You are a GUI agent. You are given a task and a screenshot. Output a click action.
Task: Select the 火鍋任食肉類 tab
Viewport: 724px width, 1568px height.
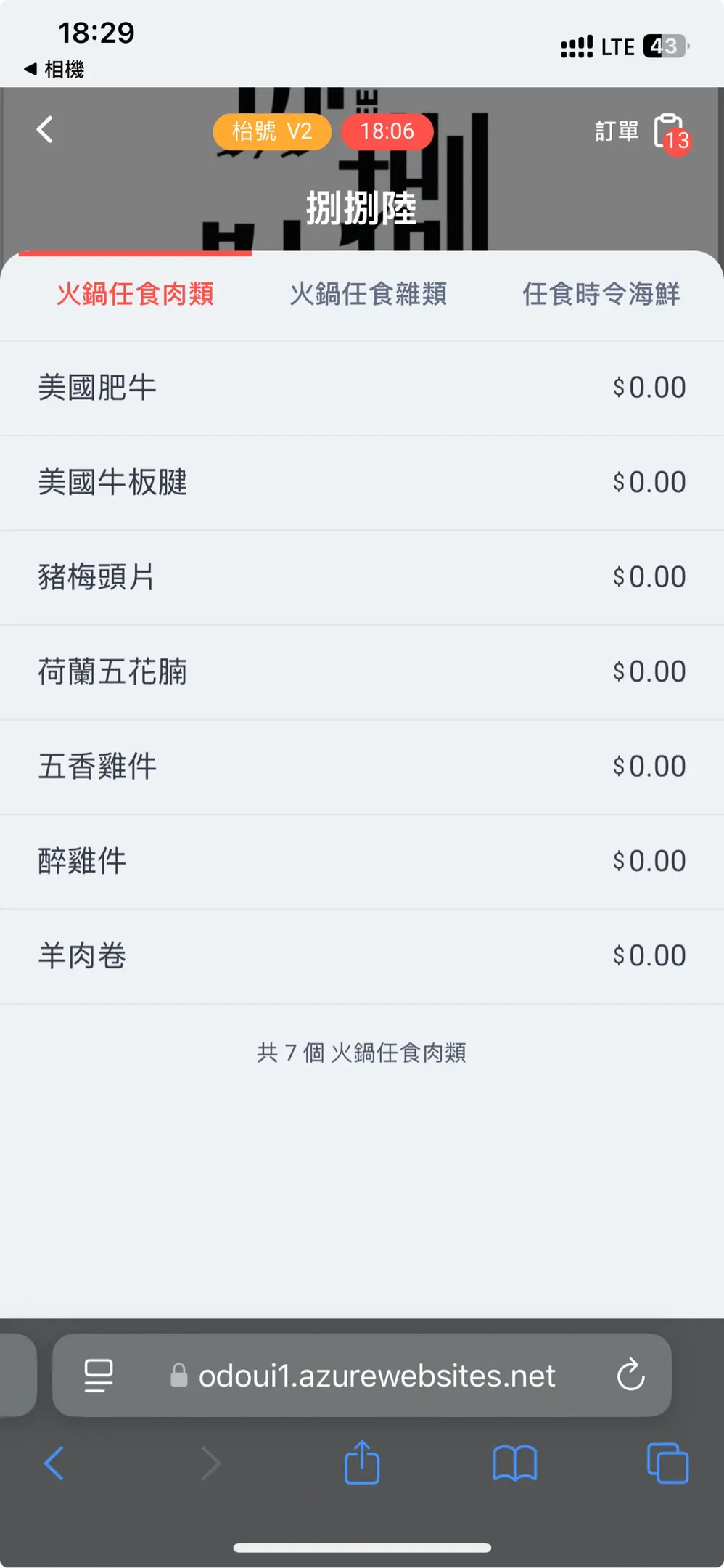click(x=135, y=294)
